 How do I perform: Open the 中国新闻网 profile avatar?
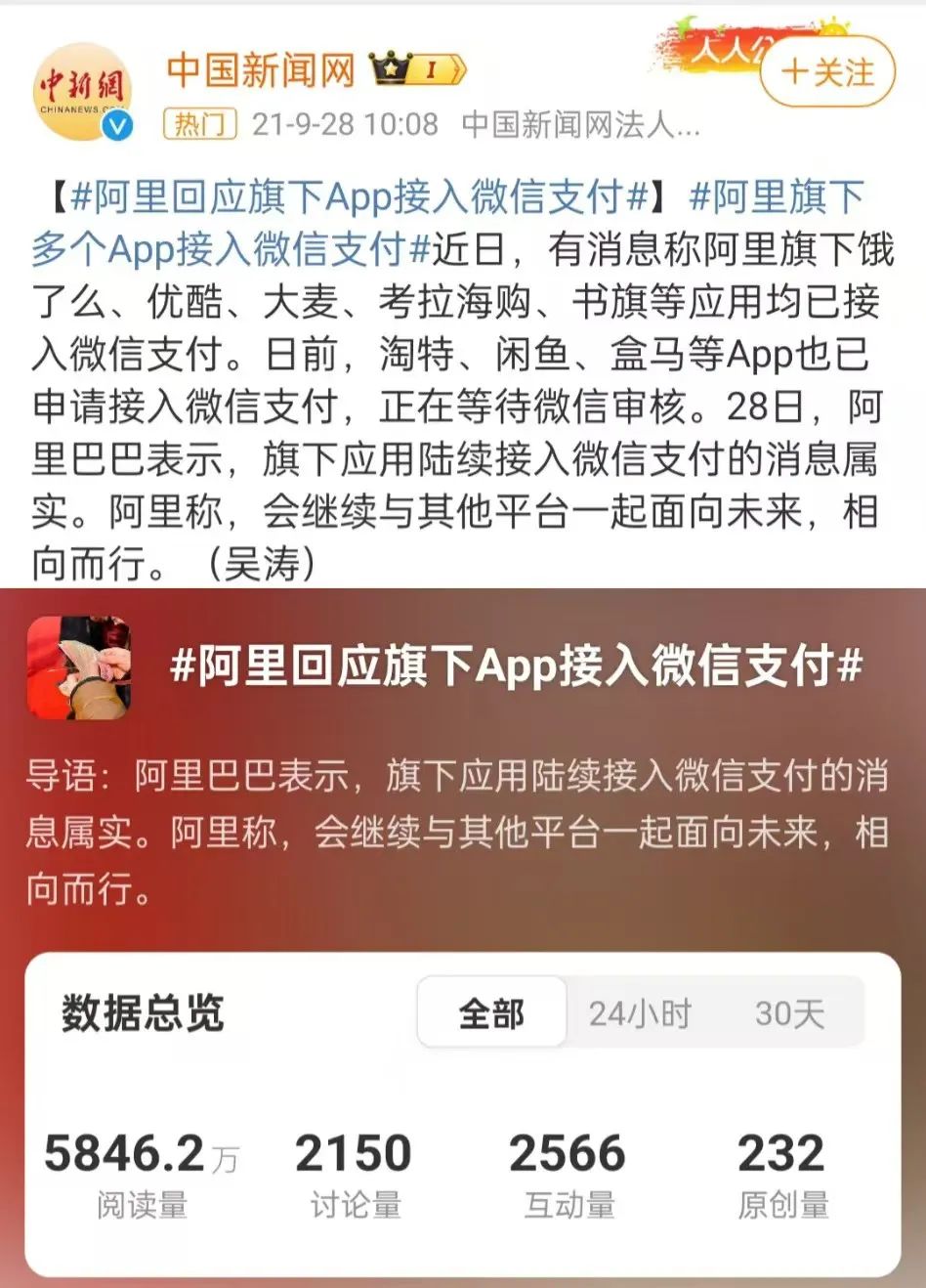81,91
